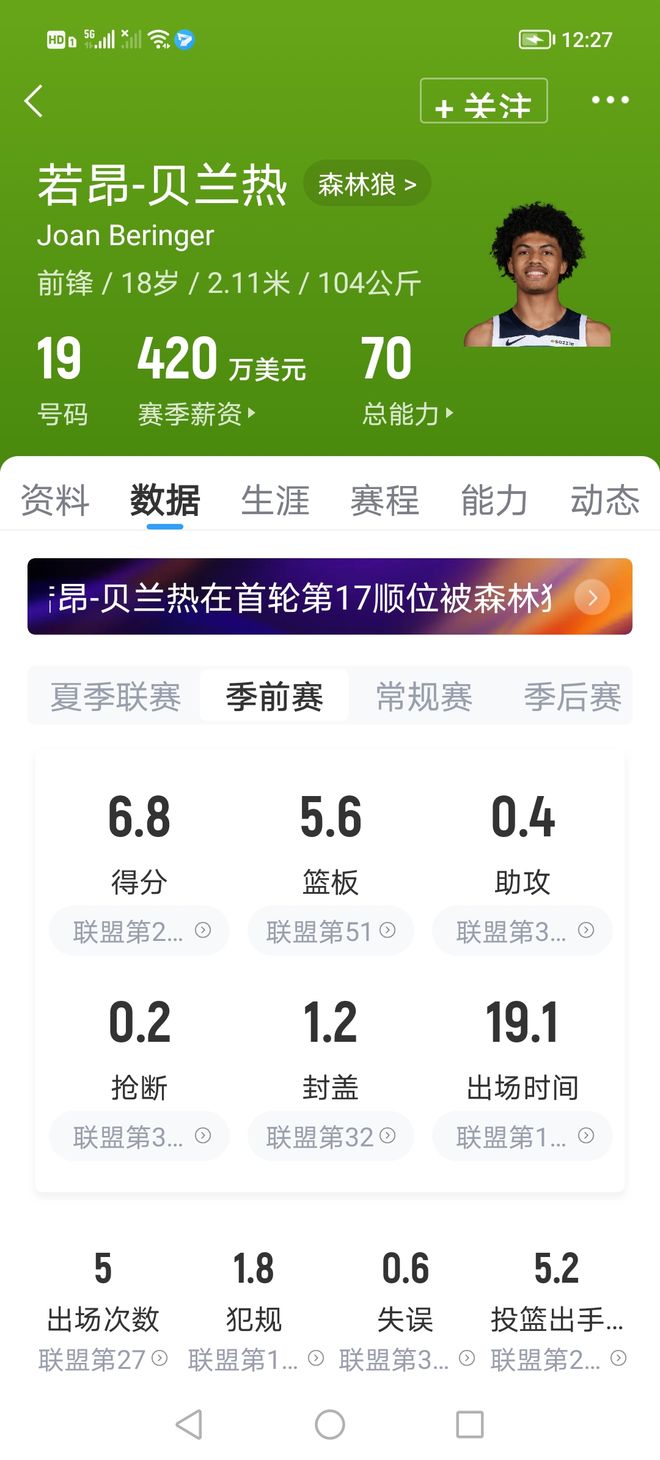This screenshot has width=660, height=1460.
Task: Open 联盟第51 rebounds ranking
Action: [330, 932]
